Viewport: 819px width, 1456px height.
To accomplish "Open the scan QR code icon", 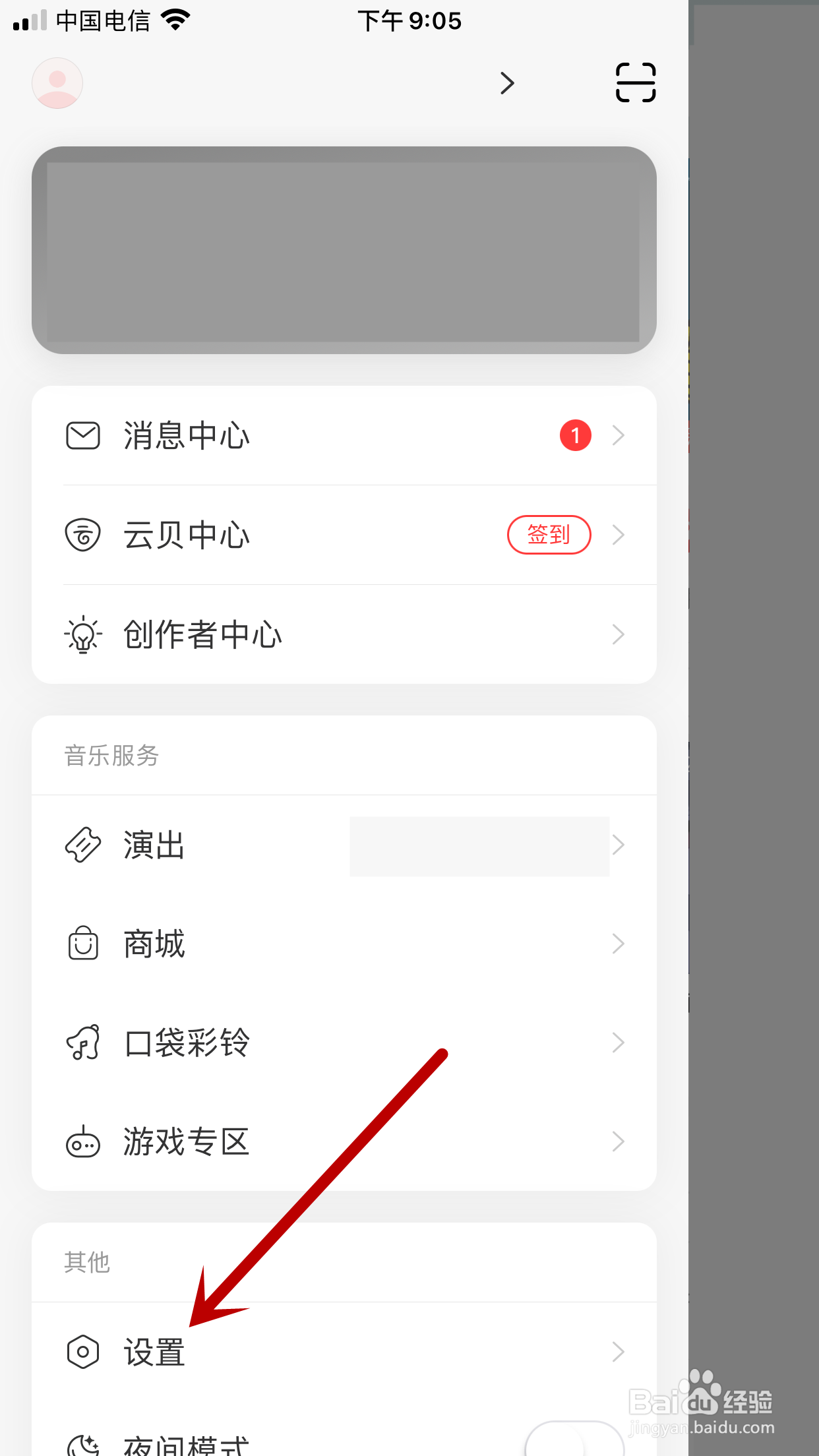I will tap(634, 83).
